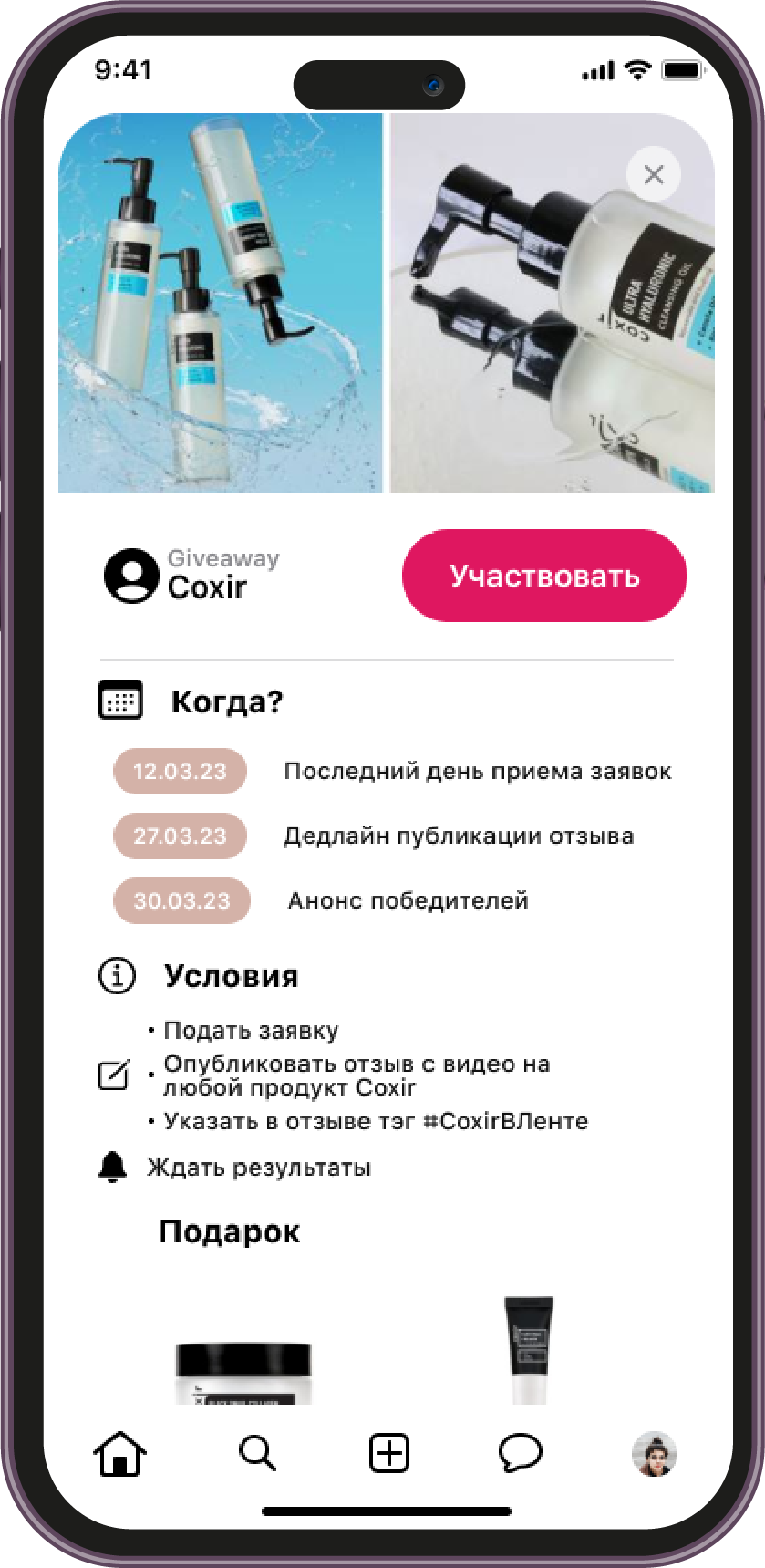The image size is (765, 1568).
Task: View the right Coxir cleansing oil photo
Action: click(x=553, y=303)
